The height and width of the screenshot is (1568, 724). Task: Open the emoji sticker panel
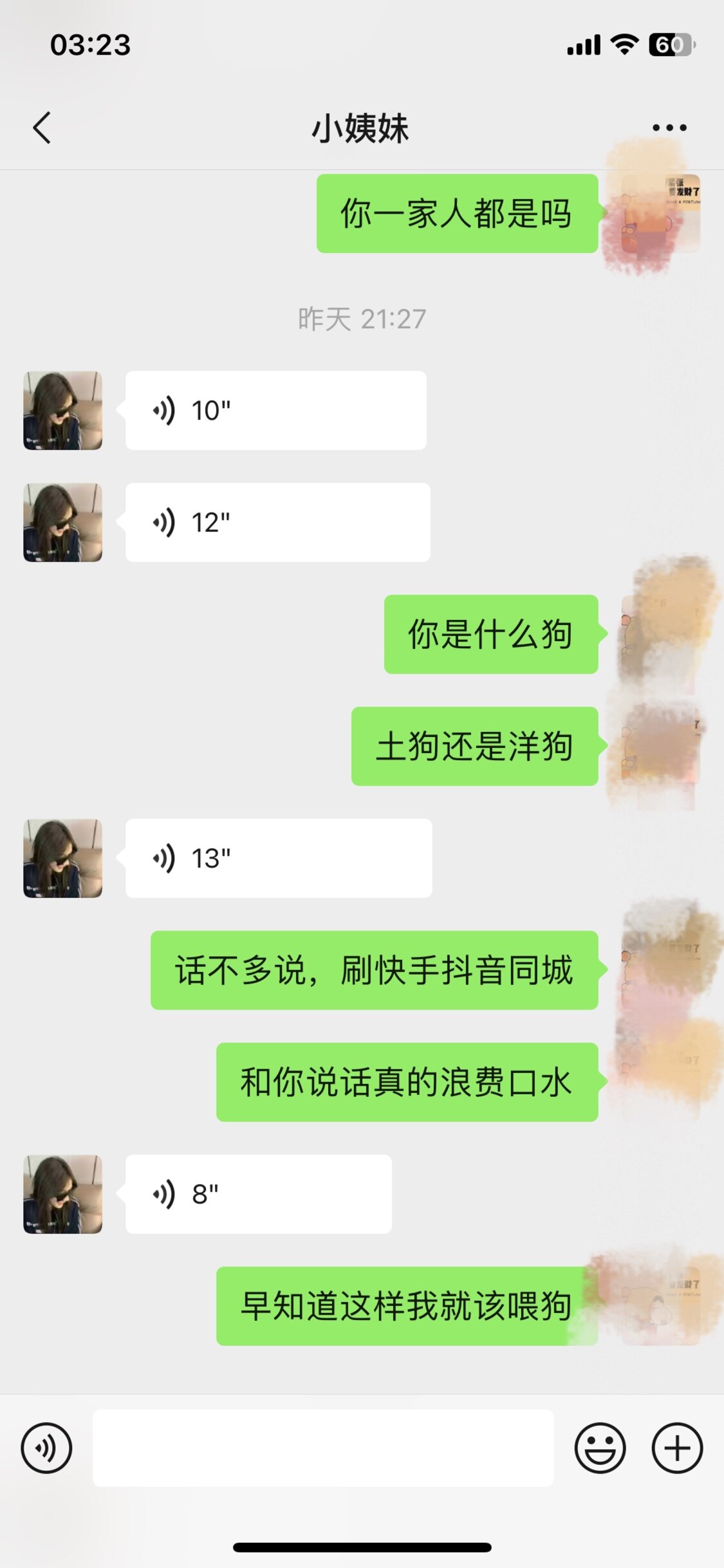[600, 1448]
